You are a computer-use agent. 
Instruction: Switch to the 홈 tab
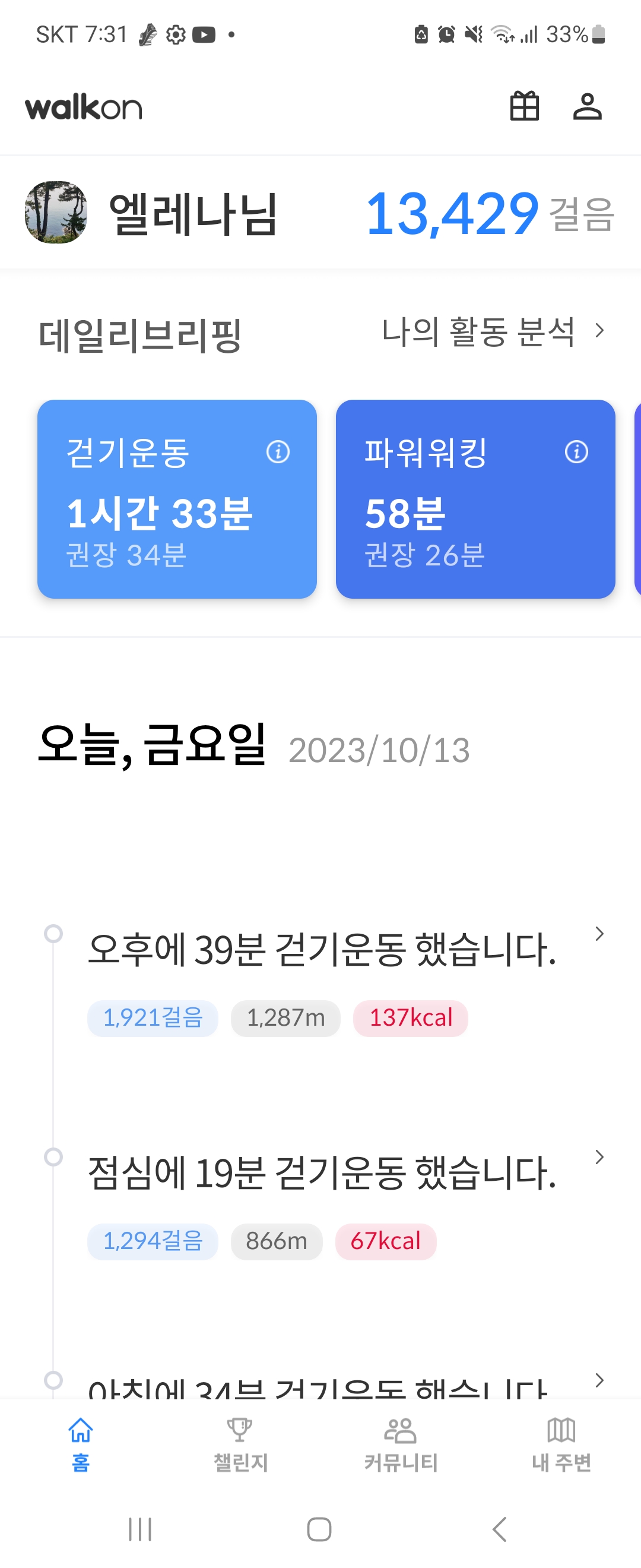tap(80, 1444)
